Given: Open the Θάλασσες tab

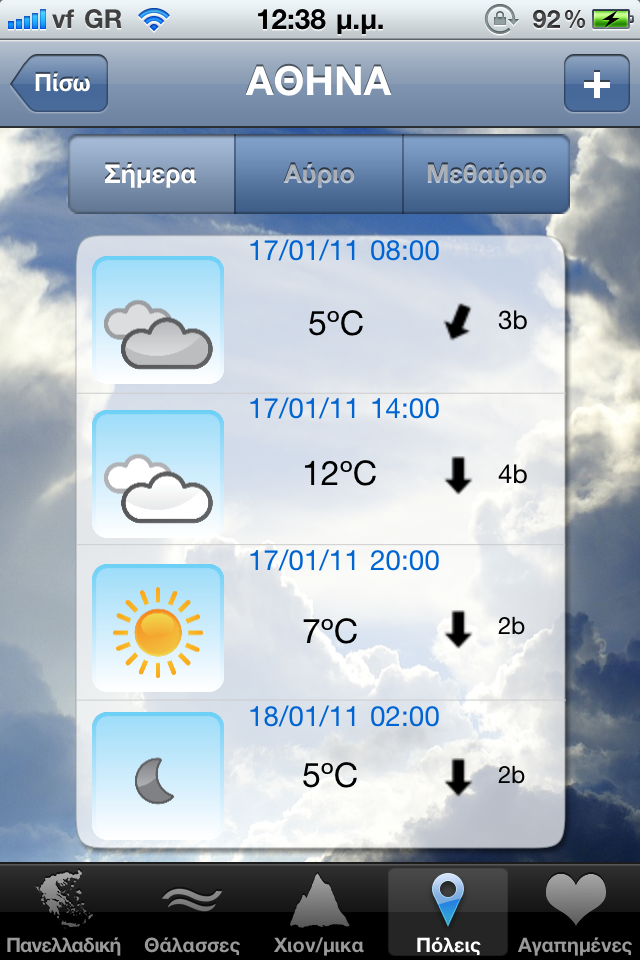Looking at the screenshot, I should [192, 912].
